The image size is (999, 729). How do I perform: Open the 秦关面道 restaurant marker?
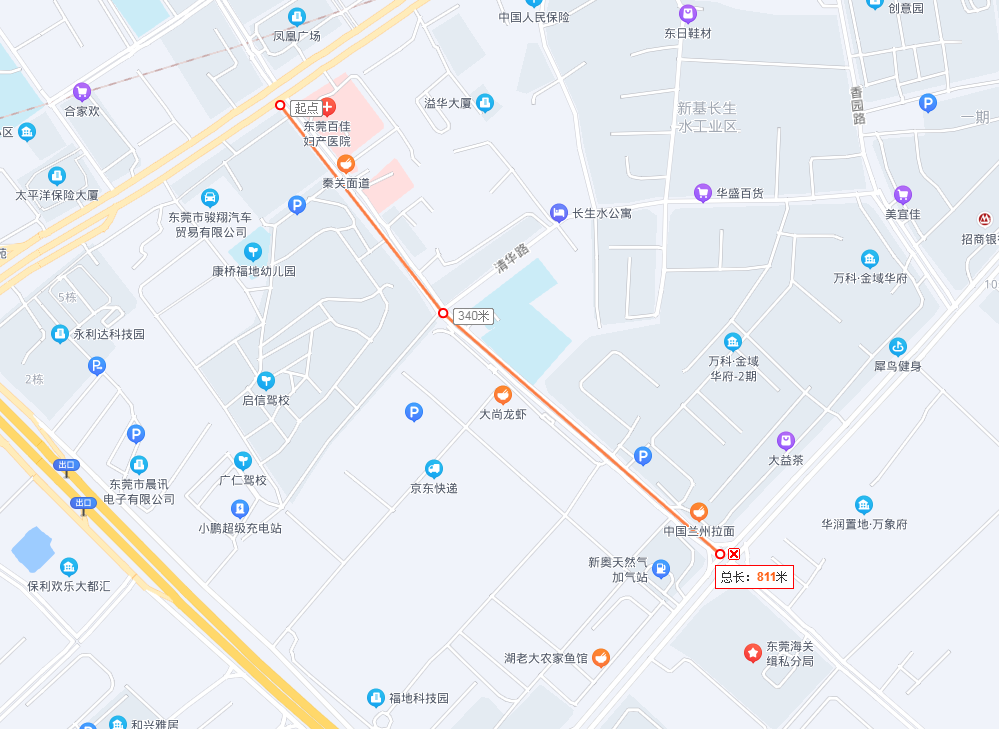(345, 164)
